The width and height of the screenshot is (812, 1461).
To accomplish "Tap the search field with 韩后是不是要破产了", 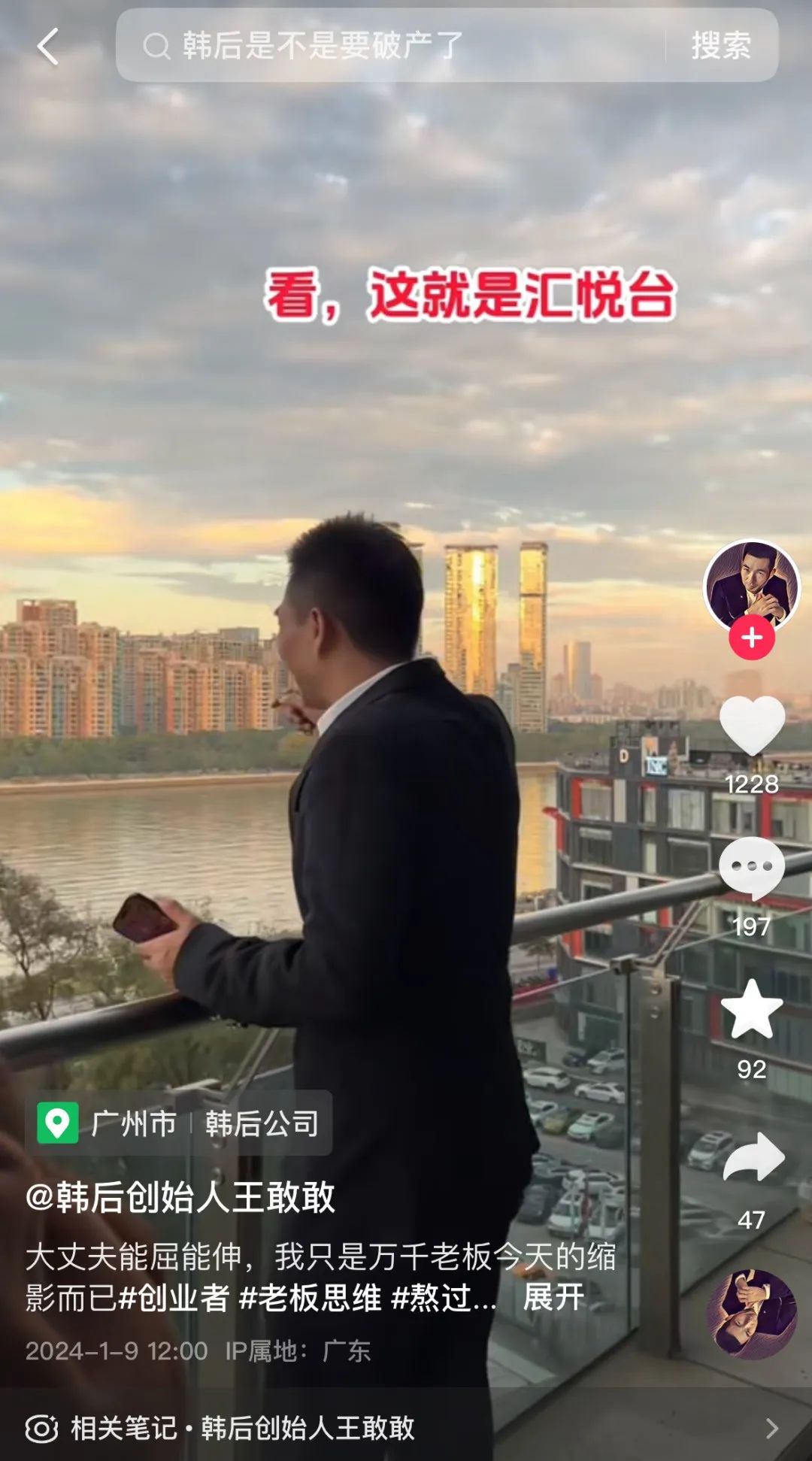I will click(x=391, y=45).
